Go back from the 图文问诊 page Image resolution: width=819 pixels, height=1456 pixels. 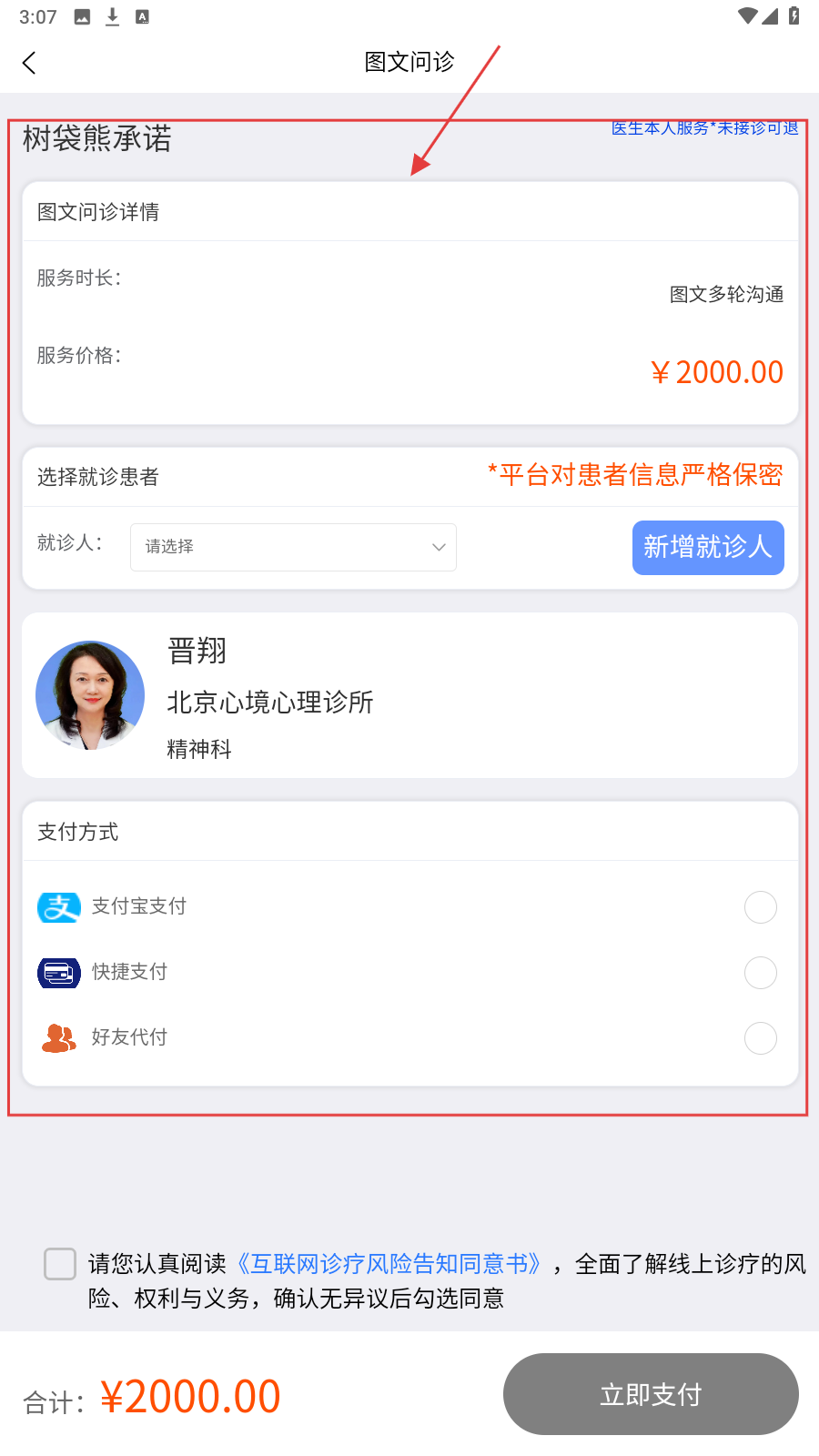tap(29, 63)
